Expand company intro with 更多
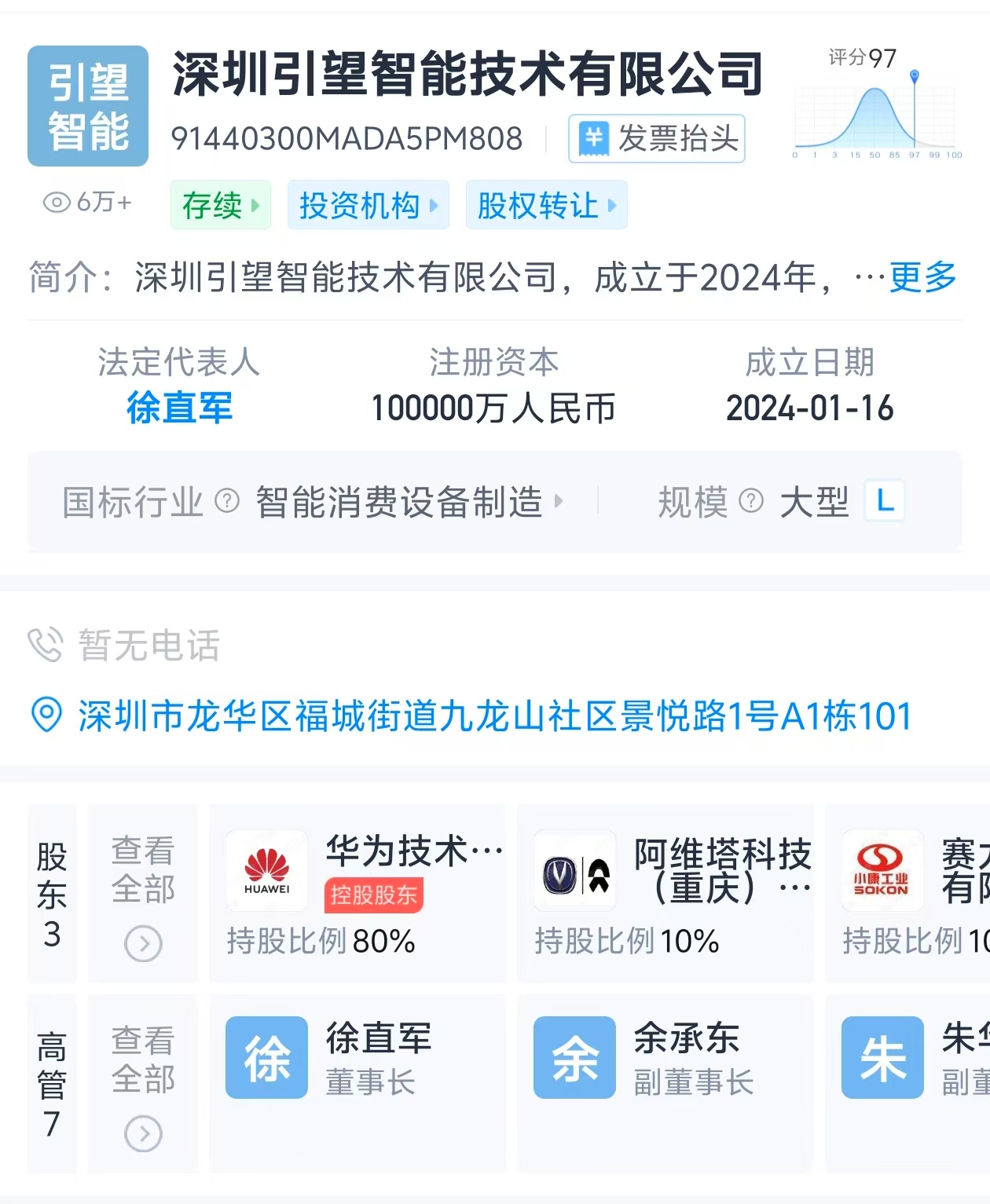Image resolution: width=990 pixels, height=1204 pixels. [923, 277]
